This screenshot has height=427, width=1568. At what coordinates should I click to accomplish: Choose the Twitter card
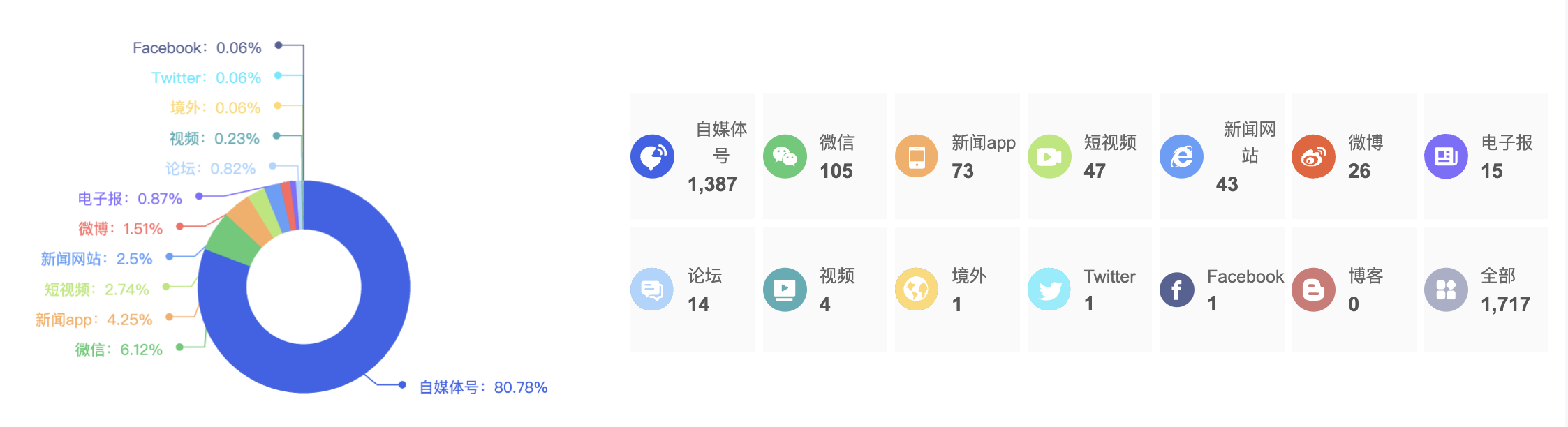[x=1089, y=290]
